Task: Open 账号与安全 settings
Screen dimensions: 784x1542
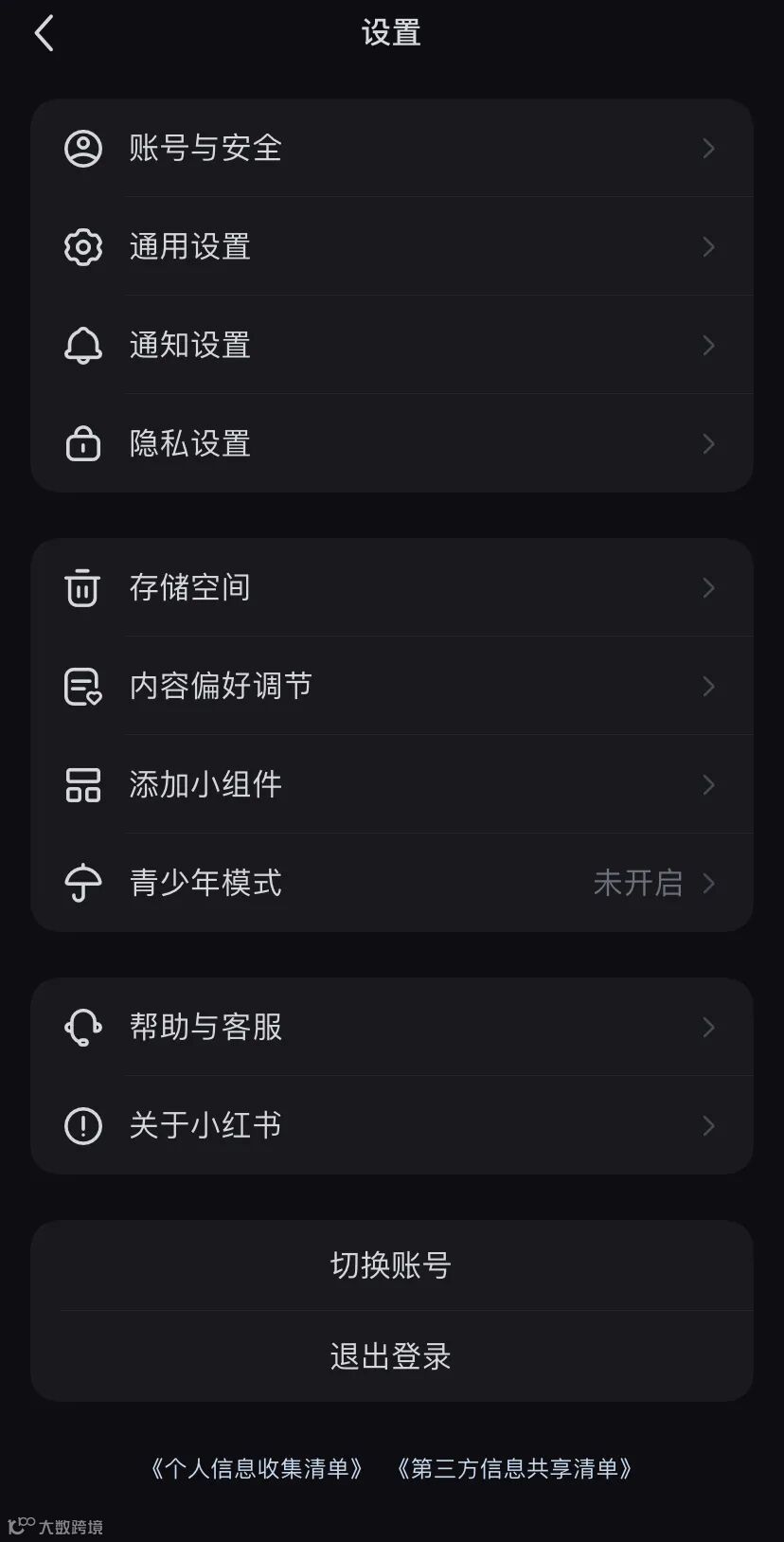Action: [391, 148]
